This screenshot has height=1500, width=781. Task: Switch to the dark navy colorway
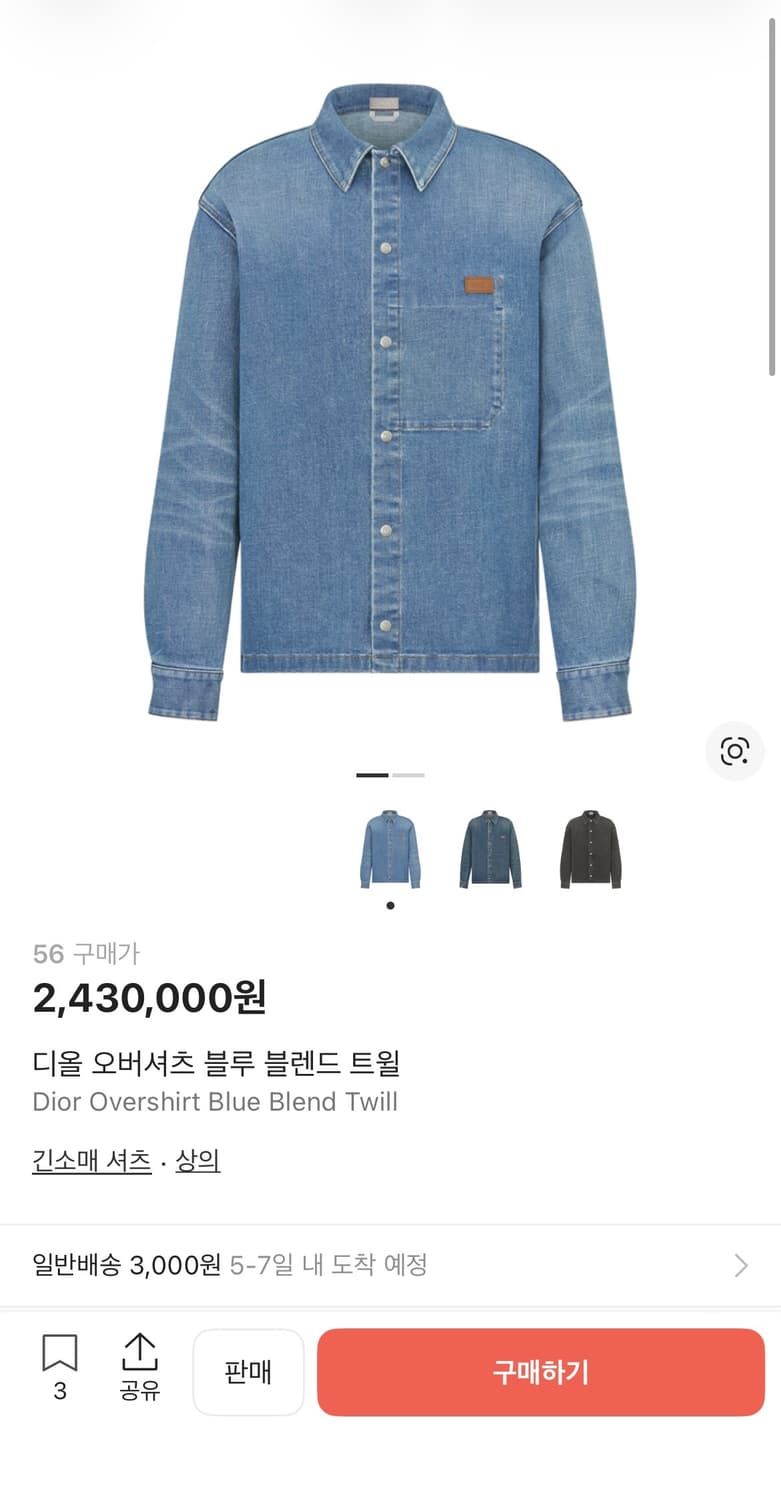click(490, 846)
